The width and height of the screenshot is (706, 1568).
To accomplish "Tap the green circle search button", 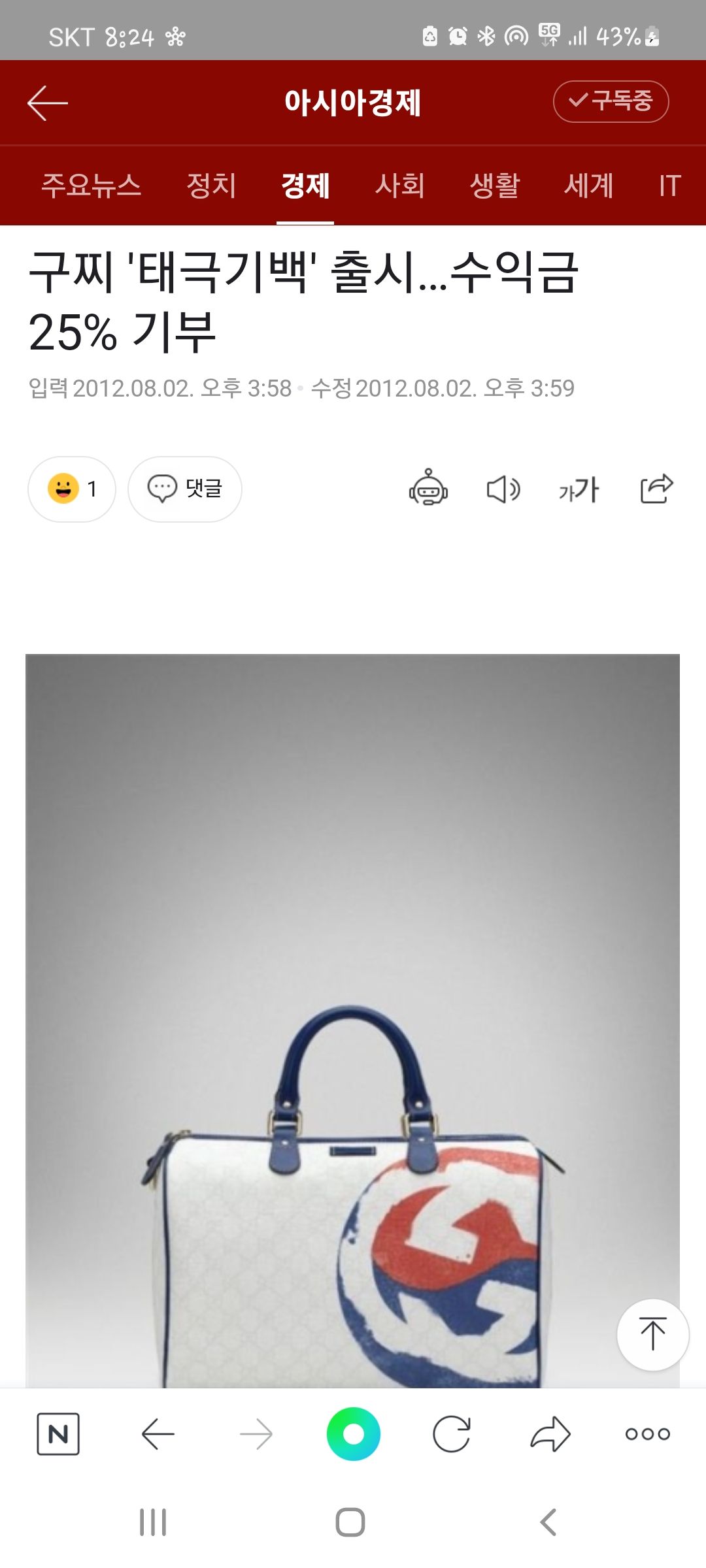I will pos(353,1434).
